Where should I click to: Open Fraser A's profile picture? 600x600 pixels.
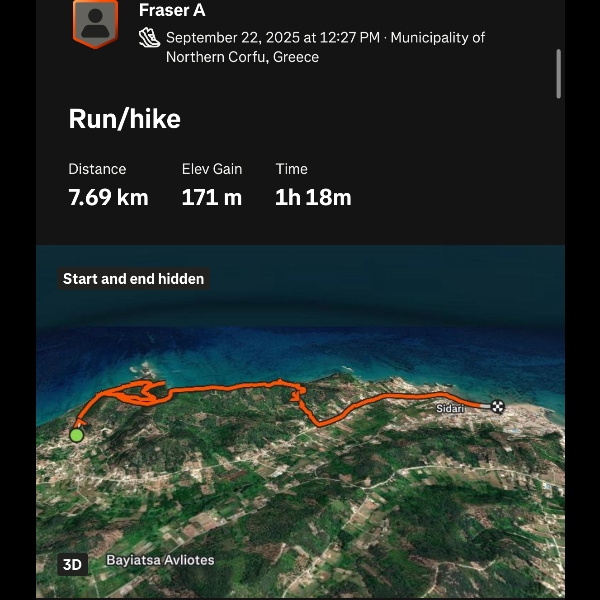tap(95, 23)
